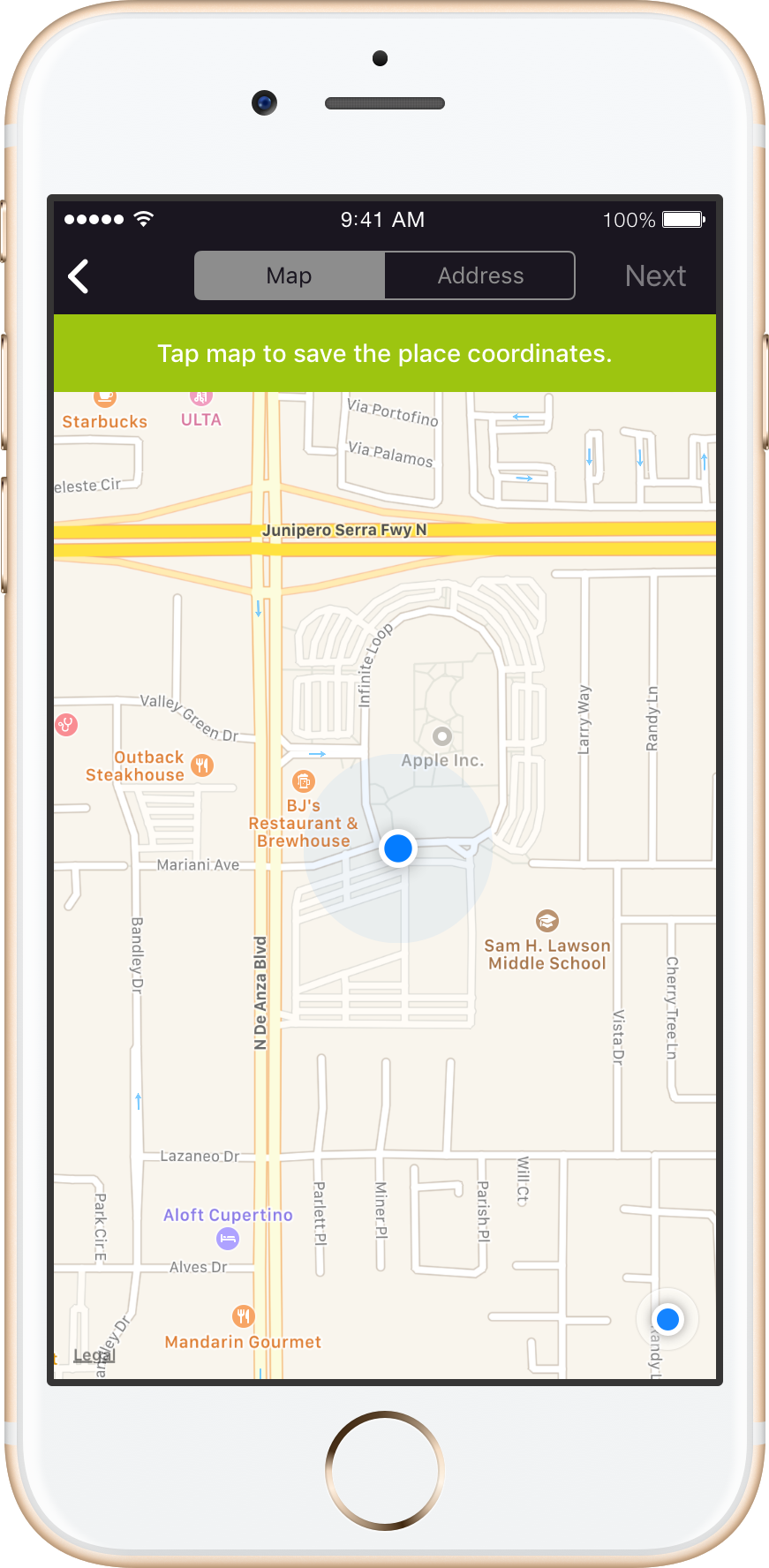Tap the Apple Inc. map marker
This screenshot has height=1568, width=769.
[x=442, y=736]
